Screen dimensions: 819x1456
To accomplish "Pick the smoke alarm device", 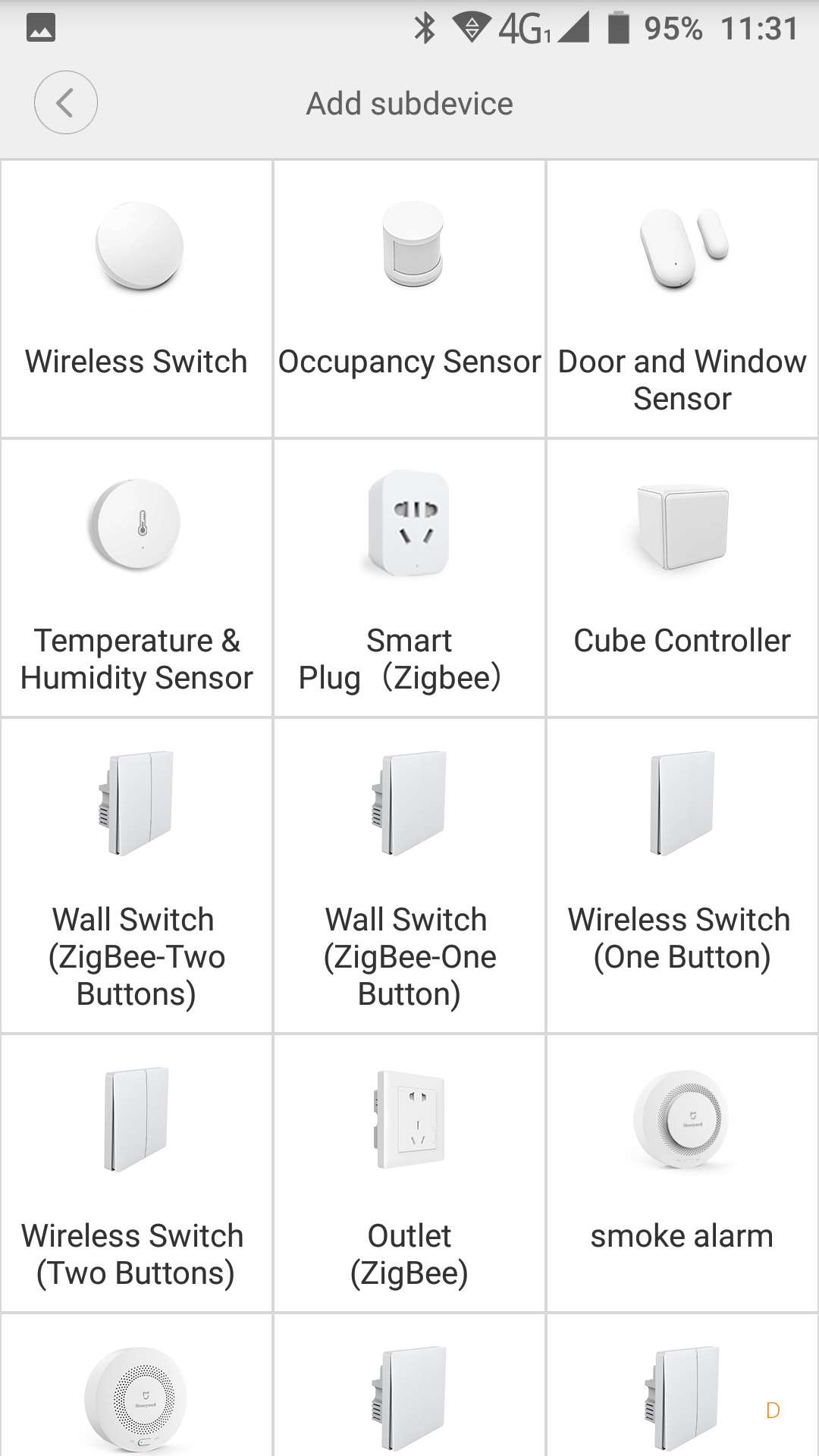I will pyautogui.click(x=682, y=1172).
